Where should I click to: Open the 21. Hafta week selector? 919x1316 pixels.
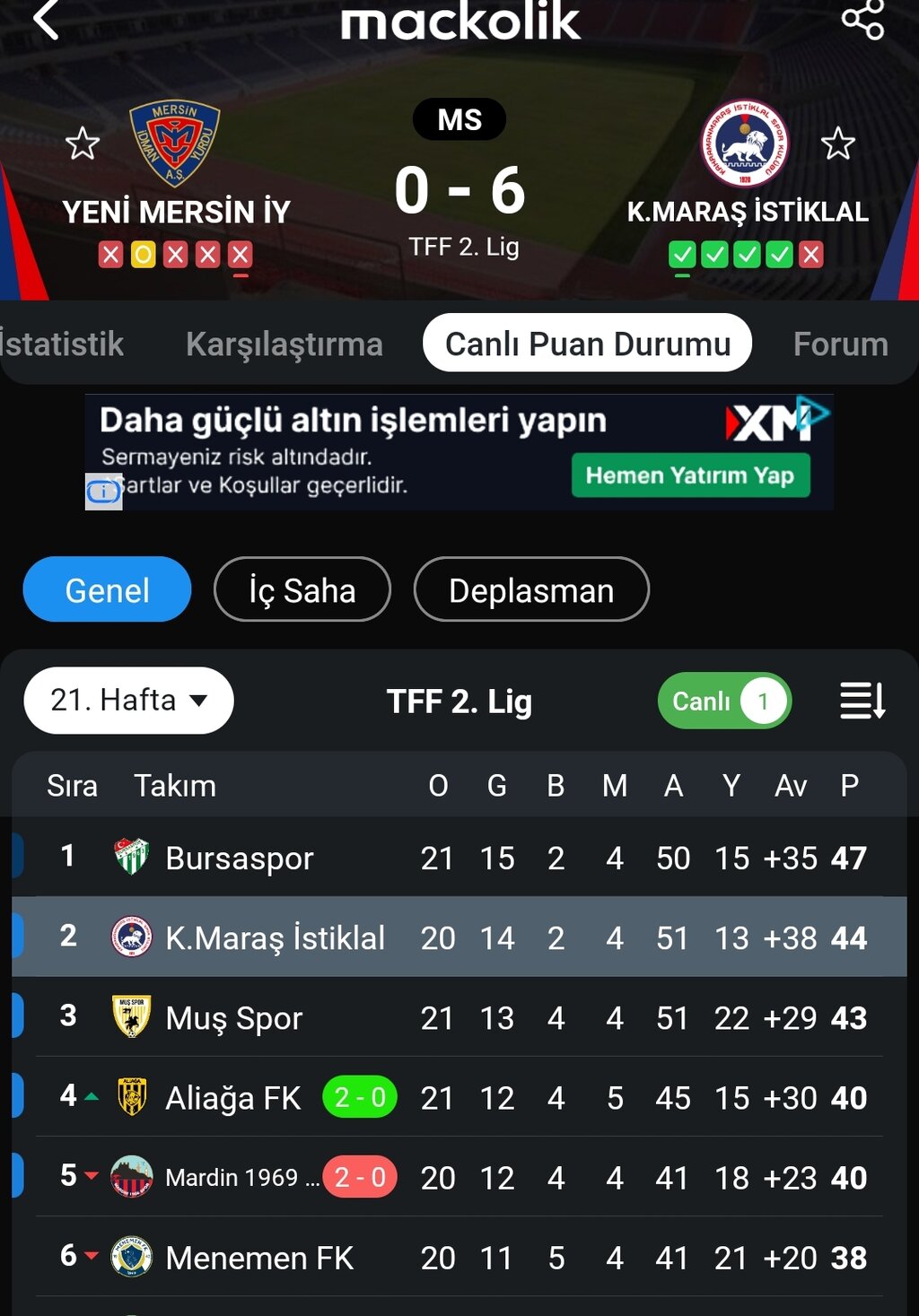point(127,701)
